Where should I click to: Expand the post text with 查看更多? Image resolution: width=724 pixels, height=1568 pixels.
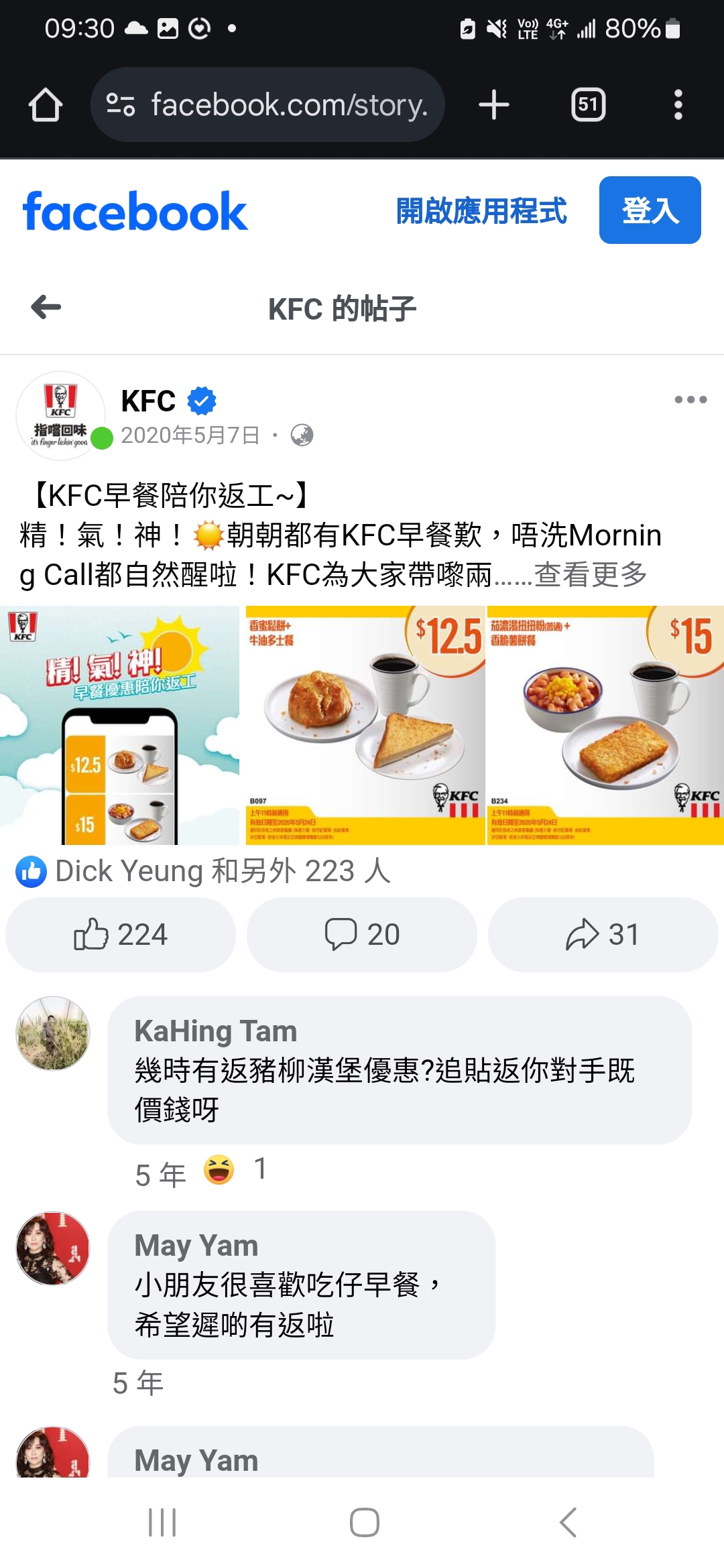coord(591,575)
